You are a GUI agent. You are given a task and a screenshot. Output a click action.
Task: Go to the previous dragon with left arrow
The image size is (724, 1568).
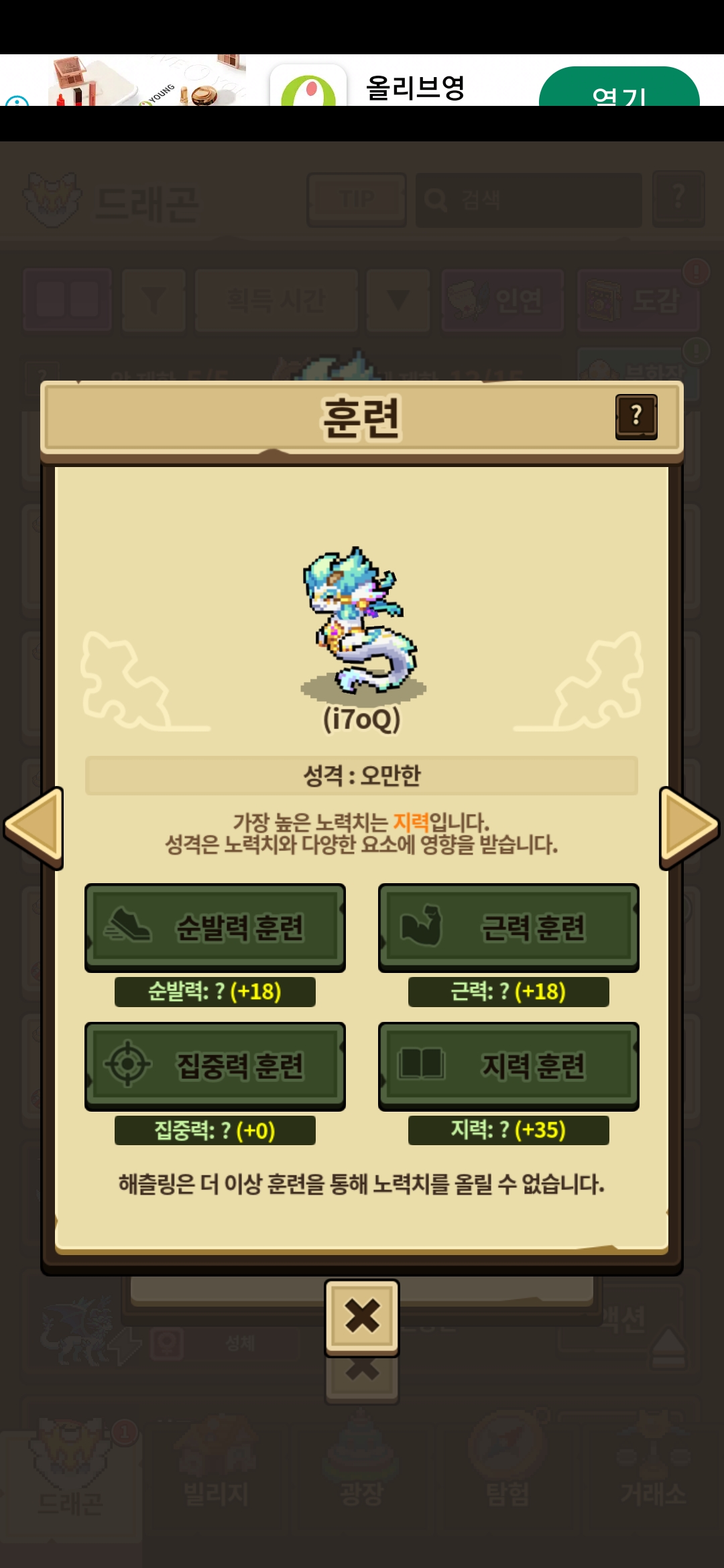pos(35,828)
